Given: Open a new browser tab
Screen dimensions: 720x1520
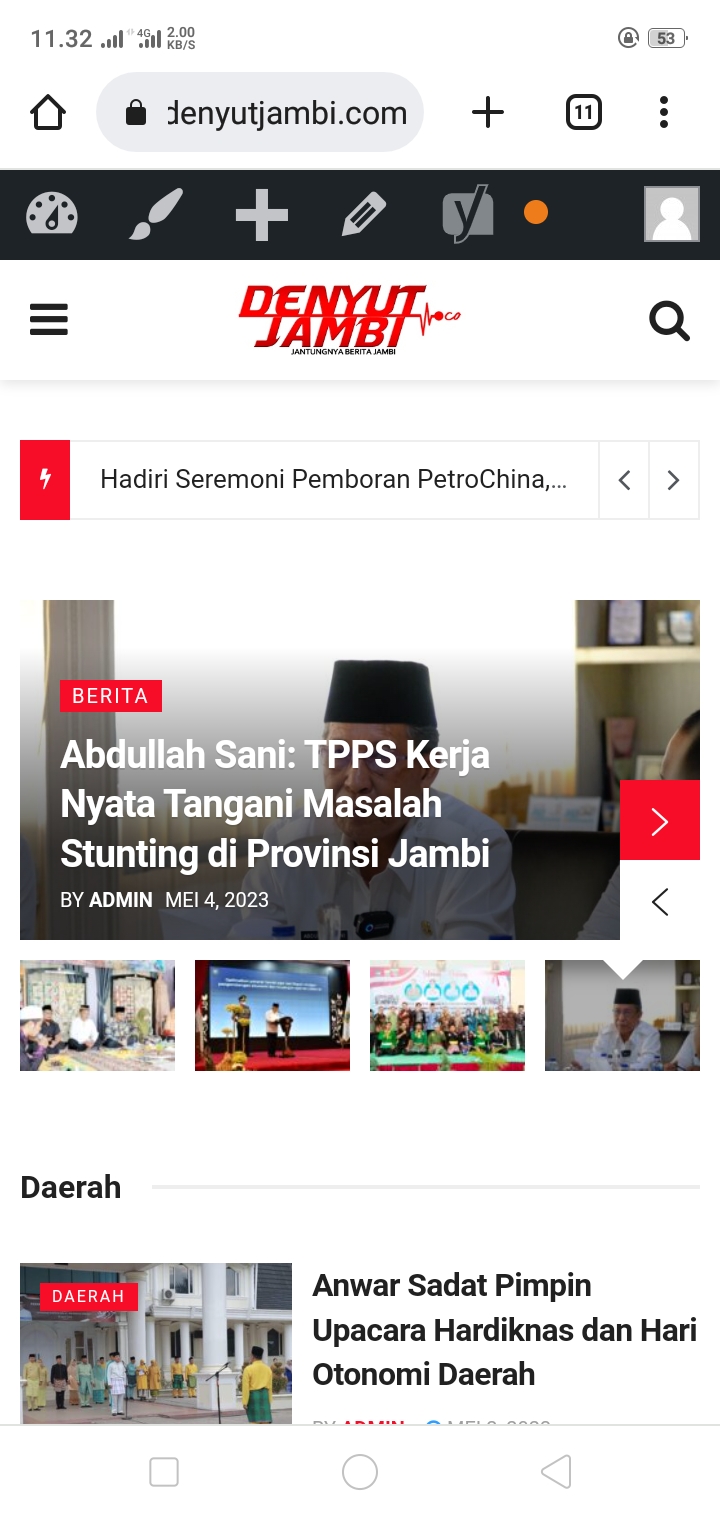Looking at the screenshot, I should click(x=487, y=112).
